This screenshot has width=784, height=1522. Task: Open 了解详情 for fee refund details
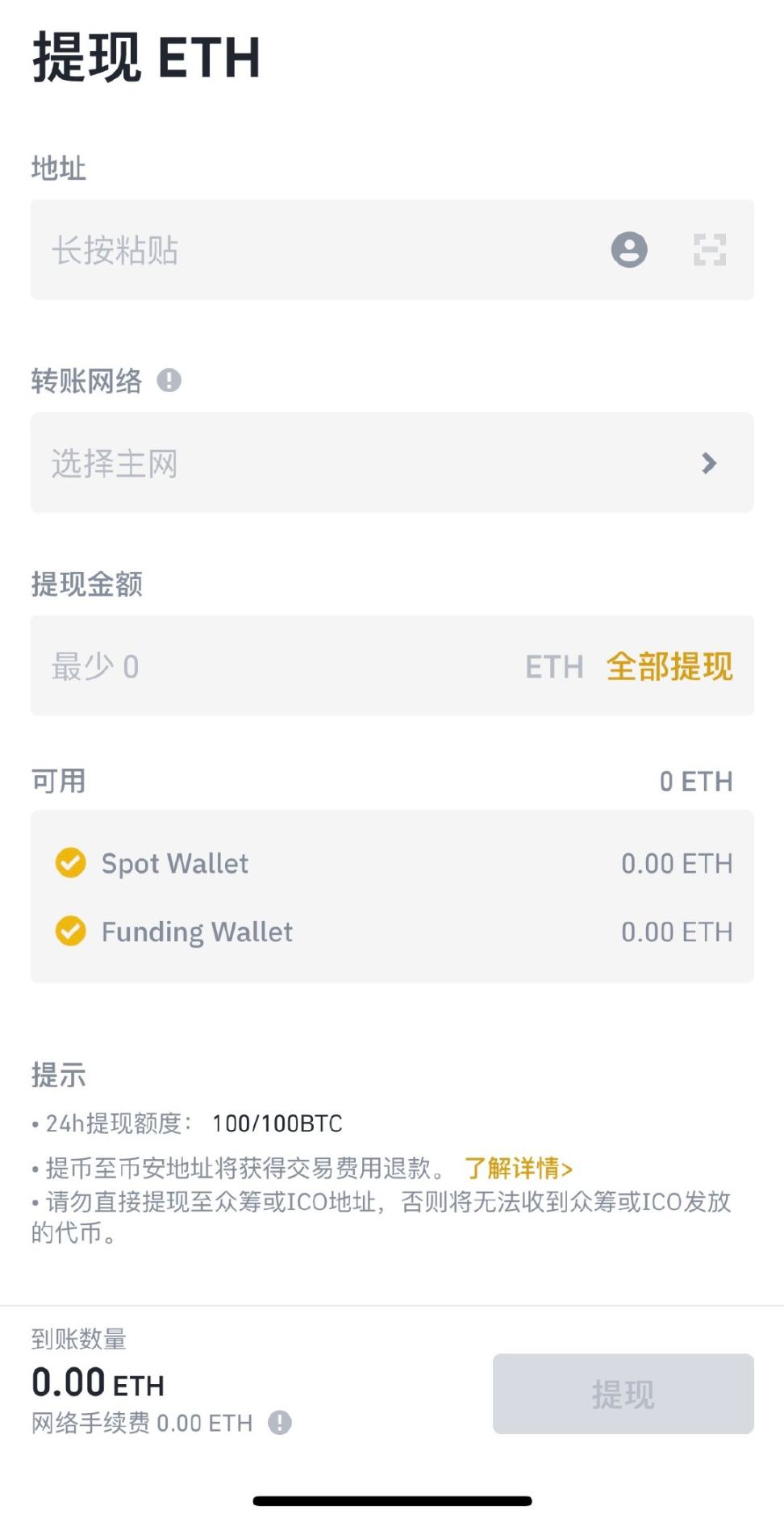coord(519,1169)
